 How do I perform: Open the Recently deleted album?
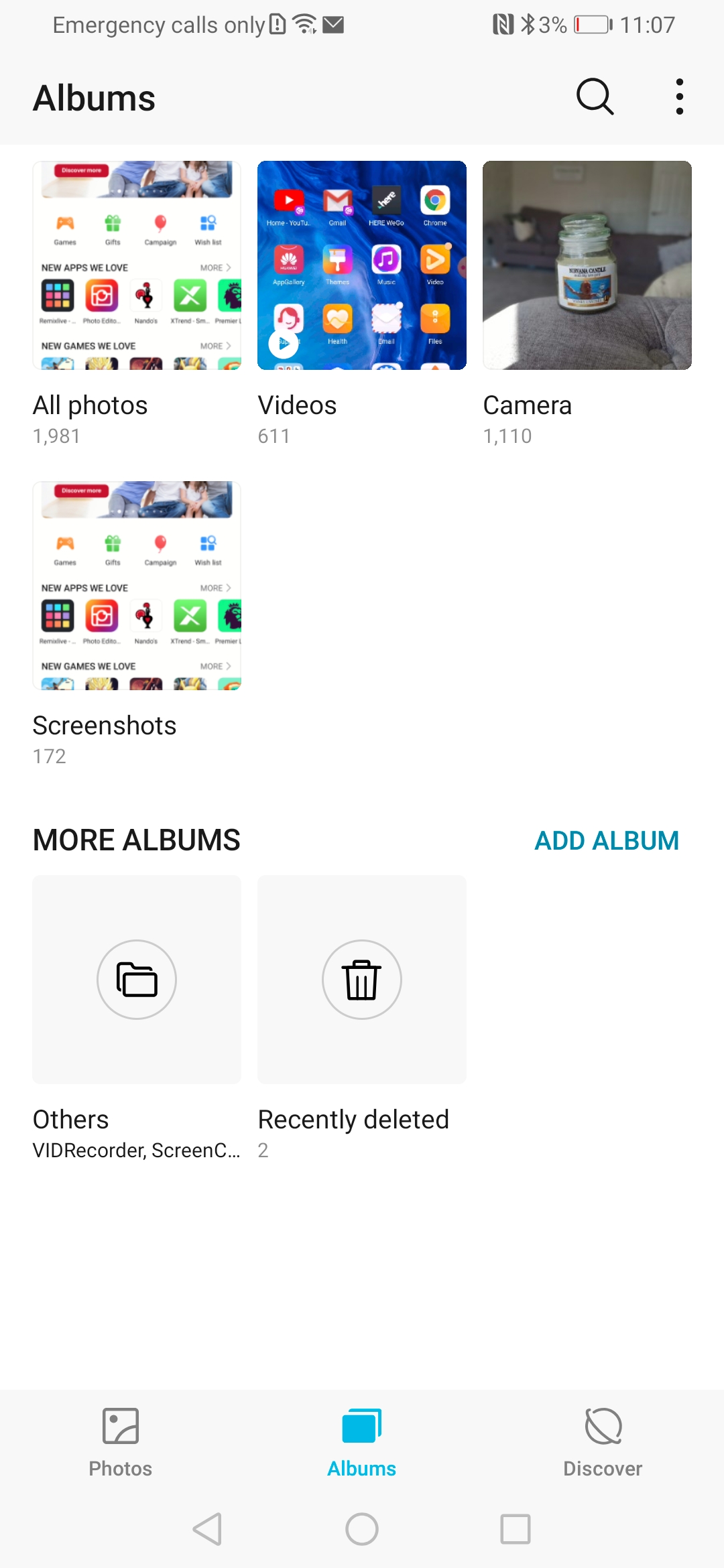[x=362, y=980]
